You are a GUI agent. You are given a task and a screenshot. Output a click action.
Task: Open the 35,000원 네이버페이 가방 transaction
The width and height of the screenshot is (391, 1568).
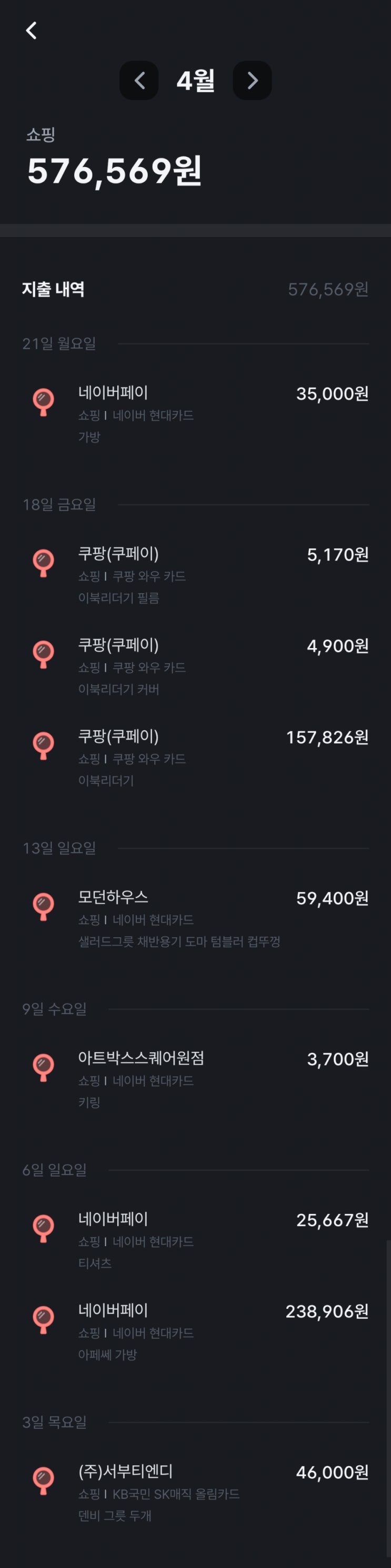pos(195,414)
